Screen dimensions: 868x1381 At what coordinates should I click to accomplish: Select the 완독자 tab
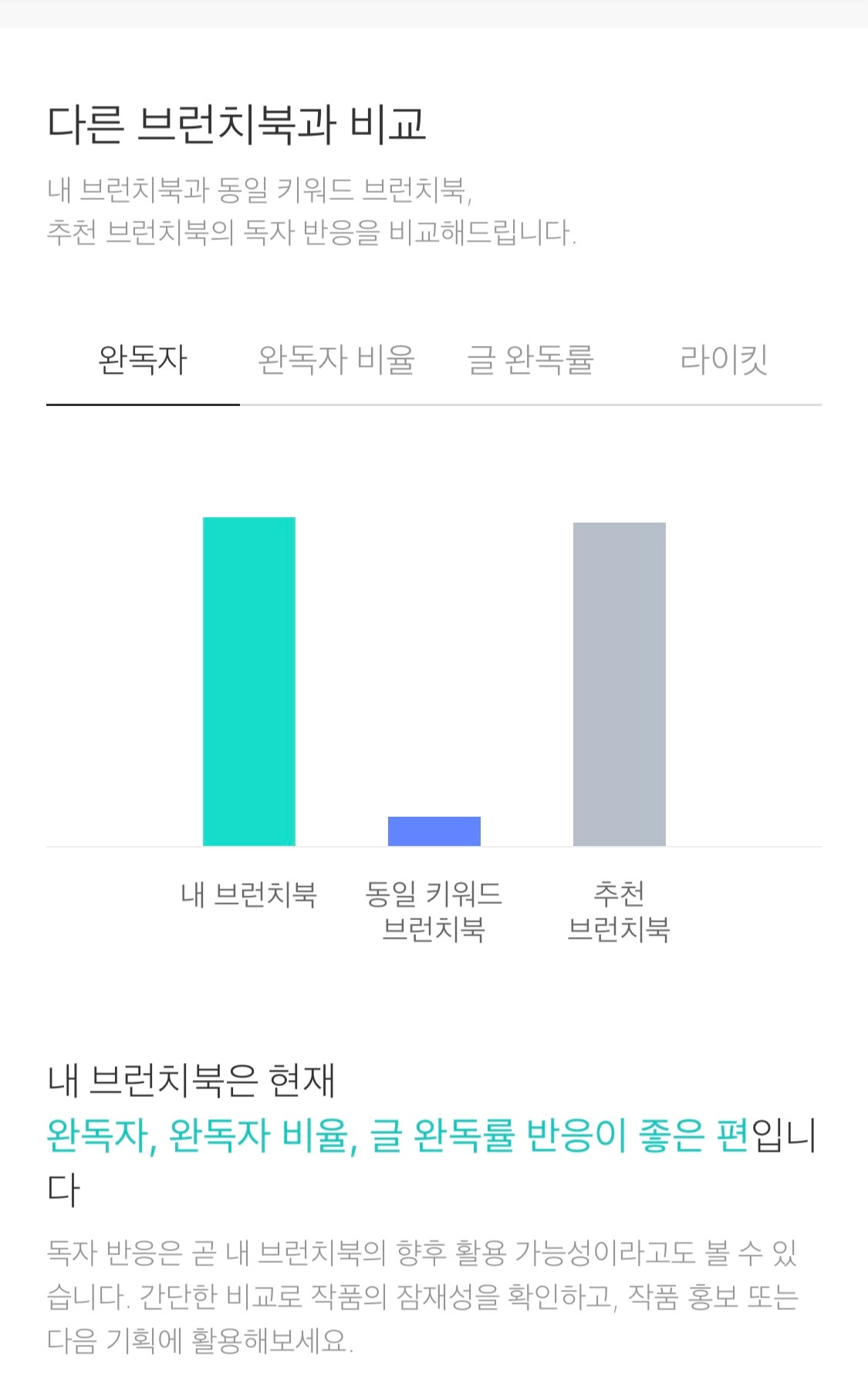pos(143,360)
